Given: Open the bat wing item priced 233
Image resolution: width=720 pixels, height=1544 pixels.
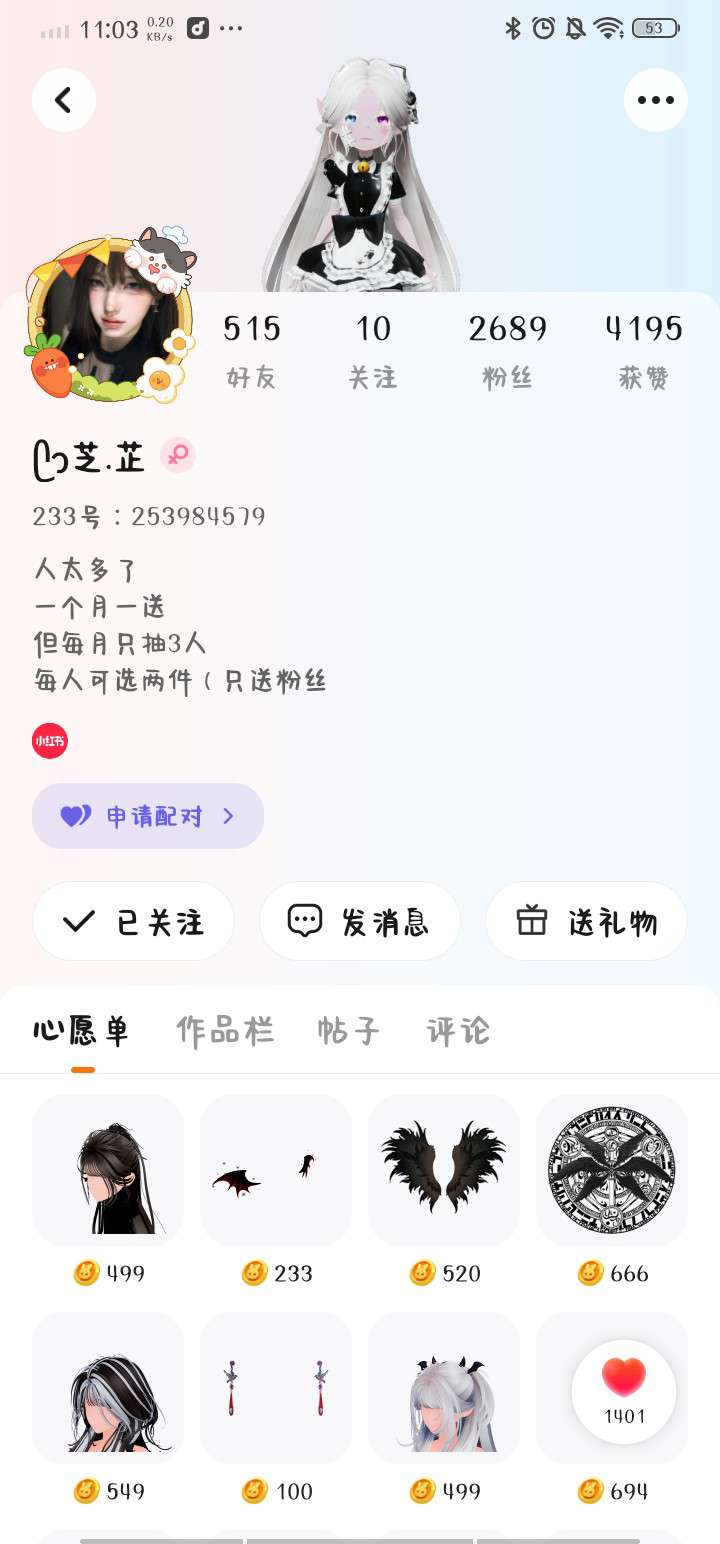Looking at the screenshot, I should [x=276, y=1169].
